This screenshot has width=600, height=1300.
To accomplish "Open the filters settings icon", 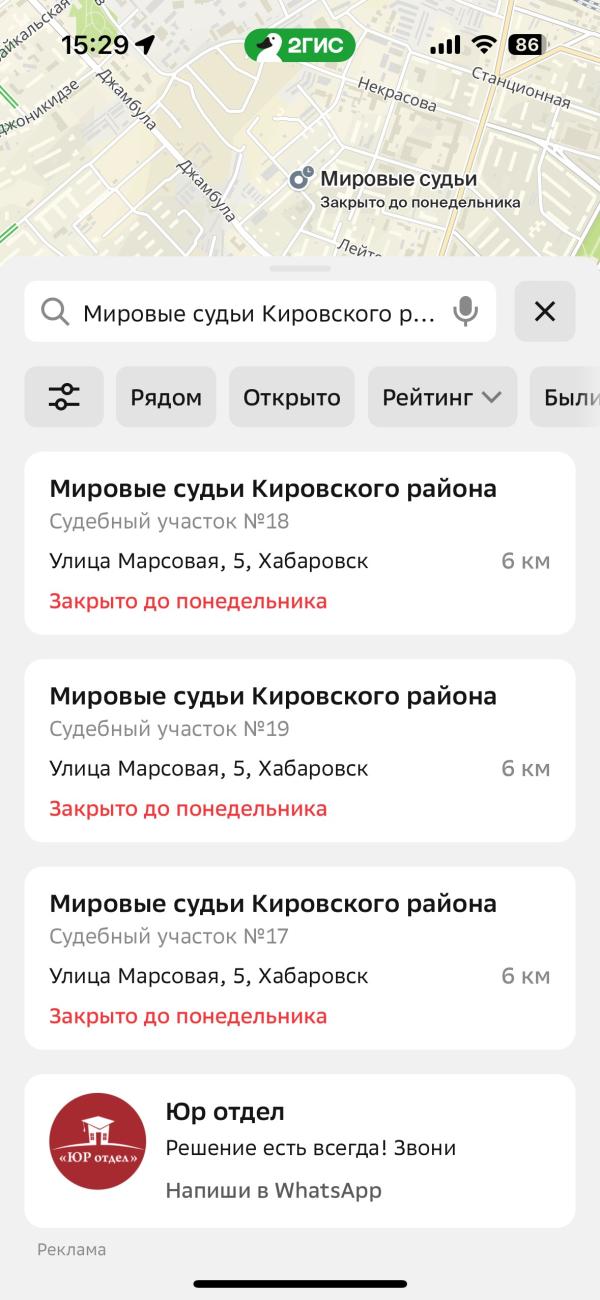I will 64,397.
